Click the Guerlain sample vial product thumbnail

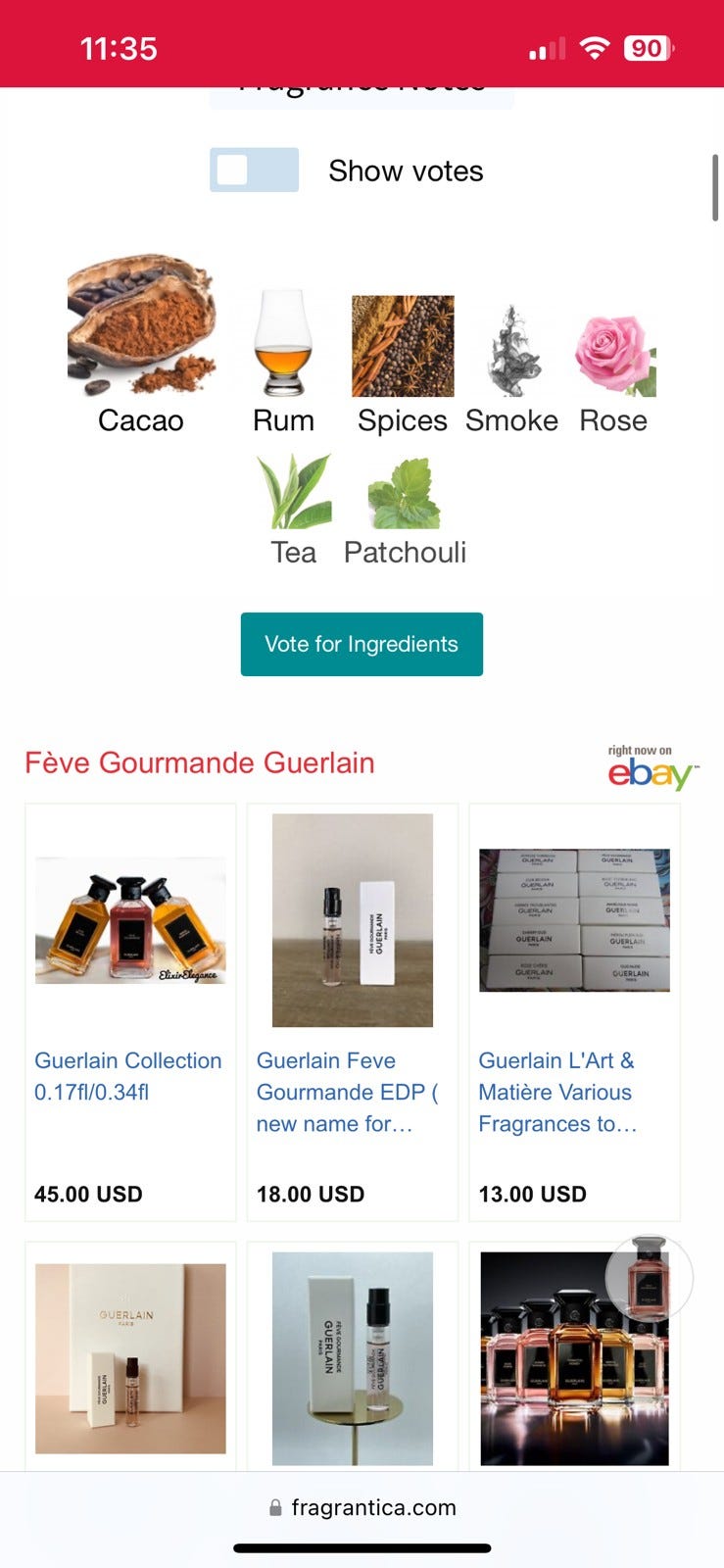[x=352, y=919]
